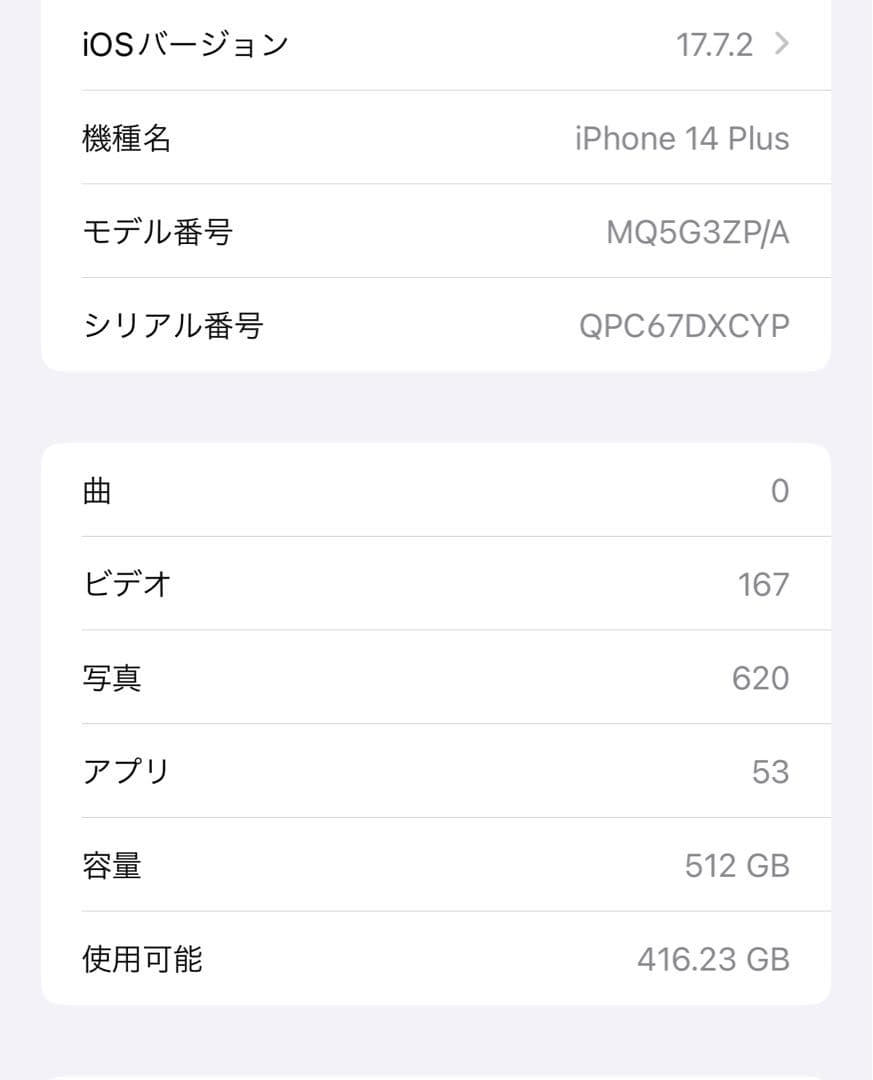This screenshot has height=1080, width=873.
Task: Tap the video count 167
Action: pyautogui.click(x=763, y=584)
